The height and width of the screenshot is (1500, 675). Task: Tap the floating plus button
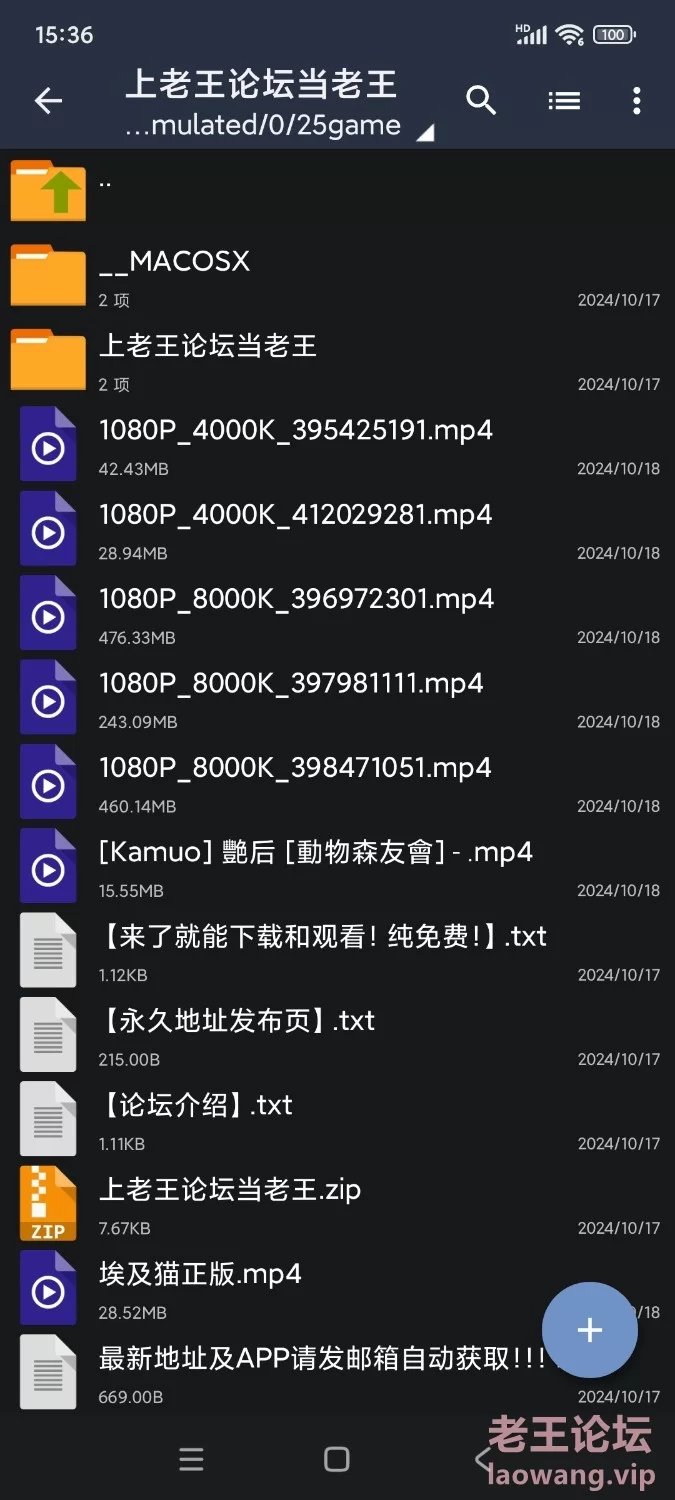pyautogui.click(x=590, y=1330)
